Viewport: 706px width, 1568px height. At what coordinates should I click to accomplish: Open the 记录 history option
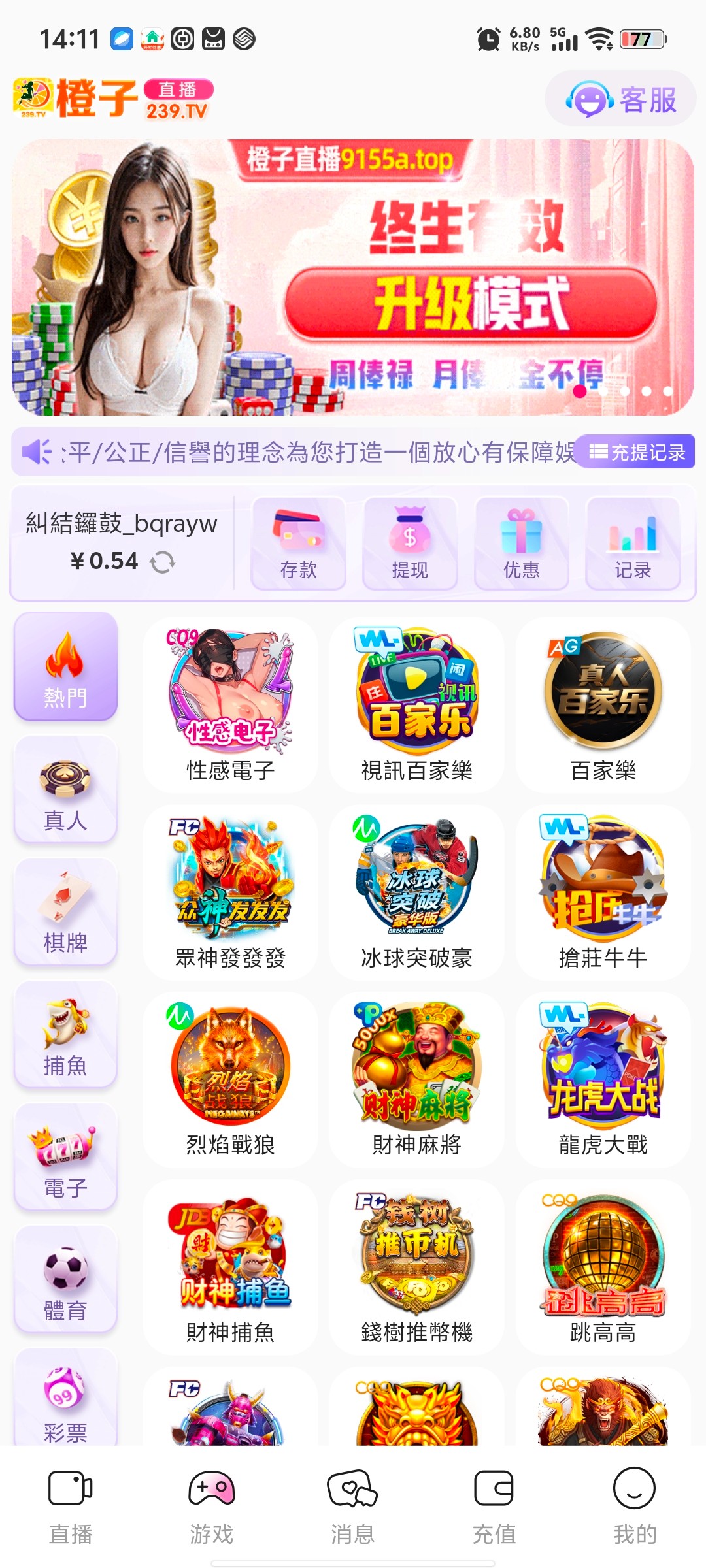pos(633,544)
